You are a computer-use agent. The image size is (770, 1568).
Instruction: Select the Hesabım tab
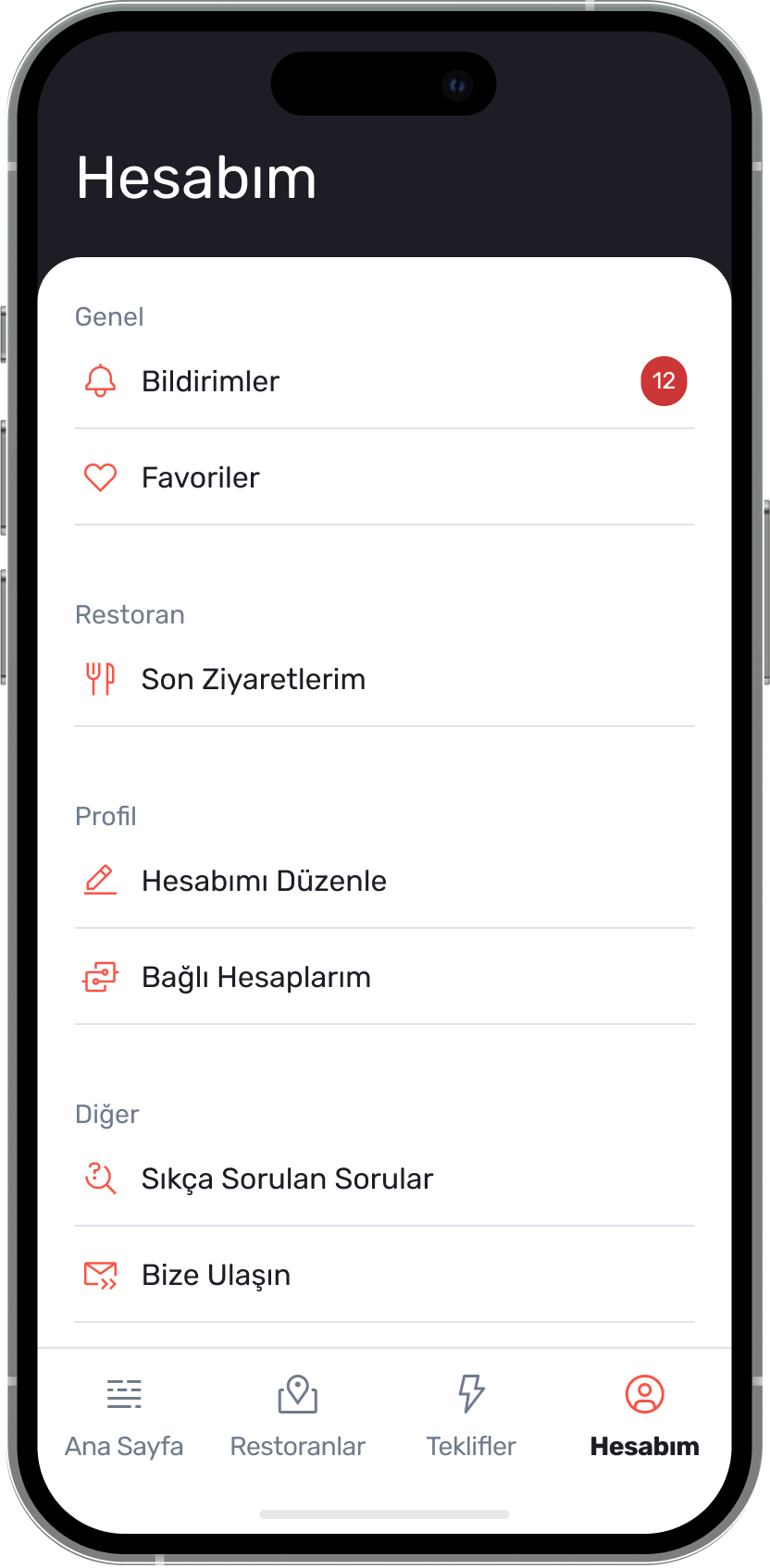pyautogui.click(x=644, y=1416)
